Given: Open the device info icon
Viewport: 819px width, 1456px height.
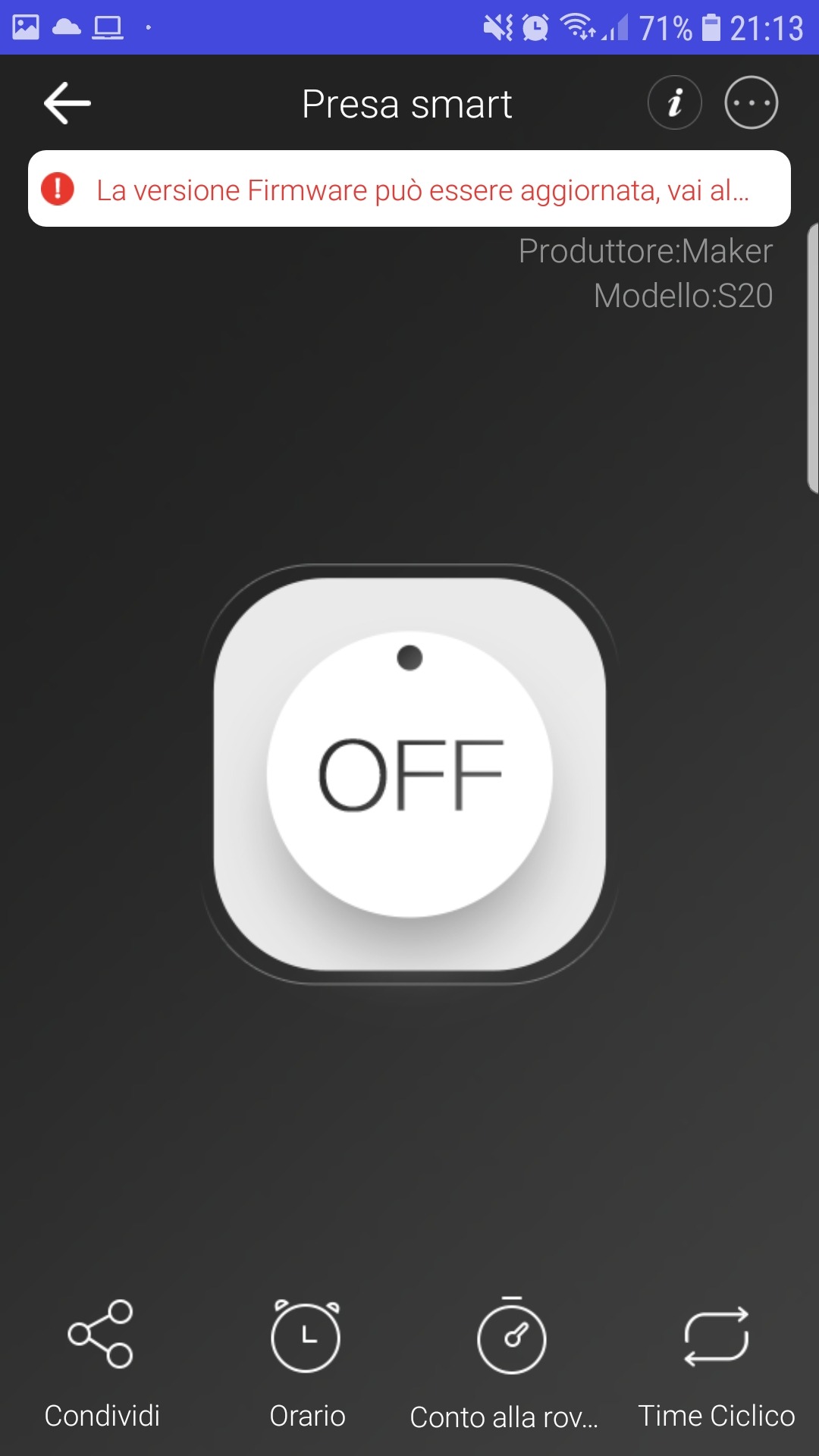Looking at the screenshot, I should pyautogui.click(x=674, y=103).
